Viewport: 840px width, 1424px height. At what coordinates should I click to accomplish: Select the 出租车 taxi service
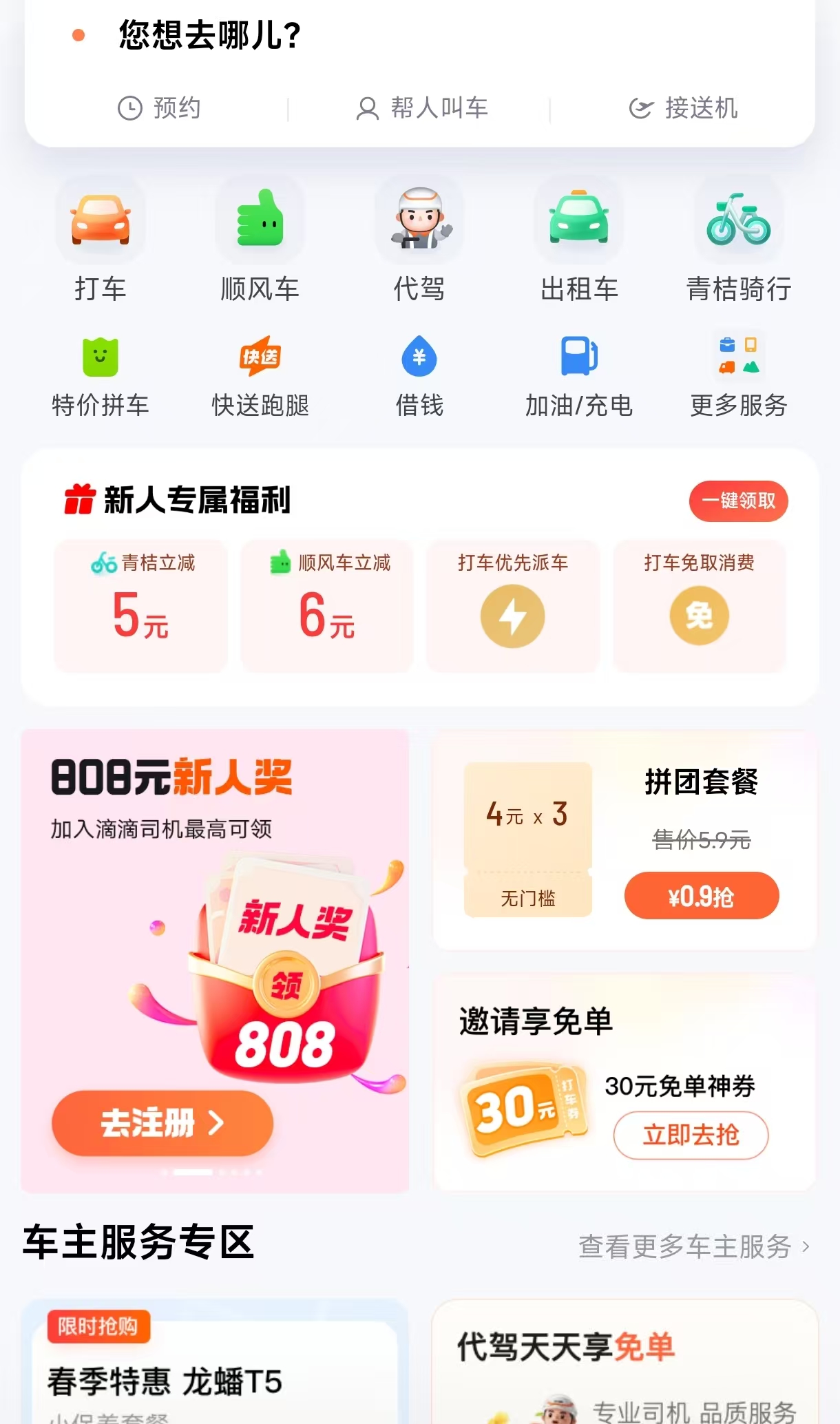pos(579,240)
